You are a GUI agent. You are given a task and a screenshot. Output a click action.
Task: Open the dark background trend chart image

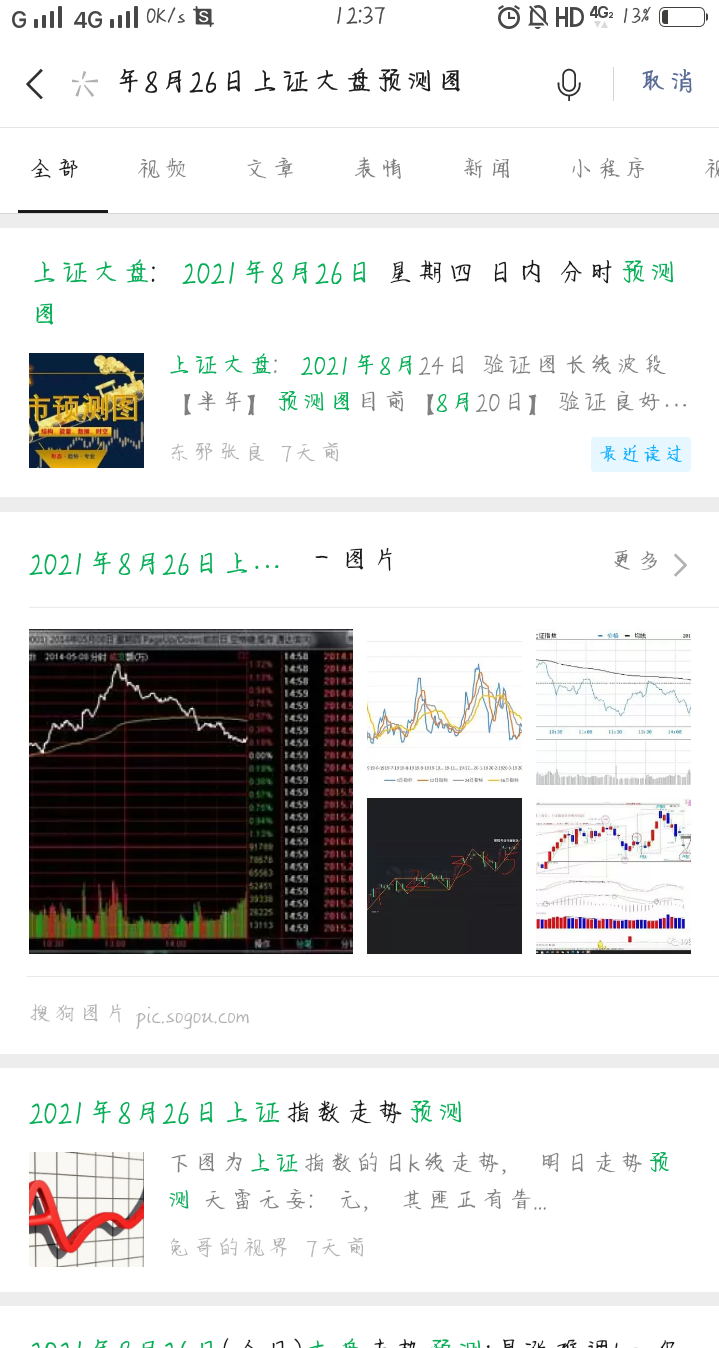tap(444, 876)
